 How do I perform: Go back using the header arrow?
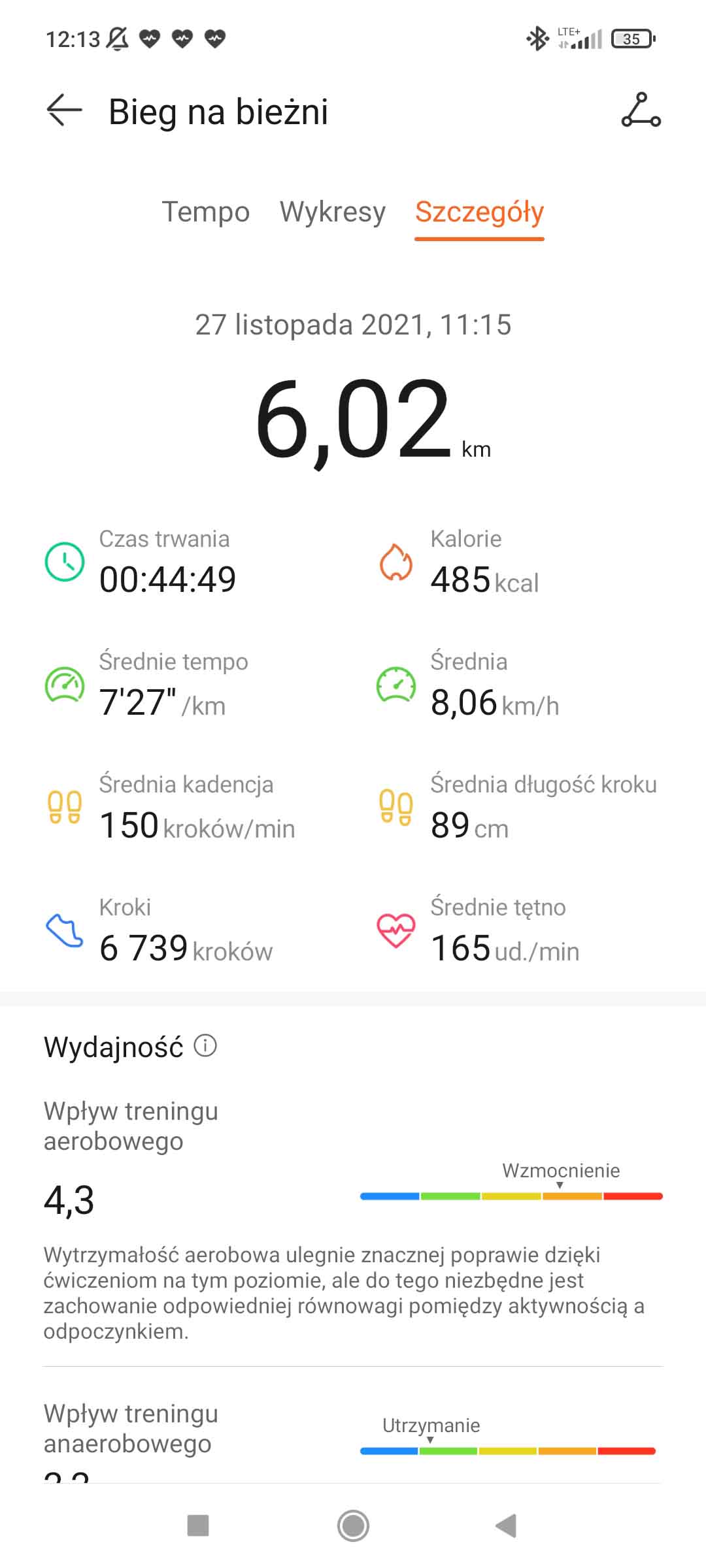pos(64,110)
